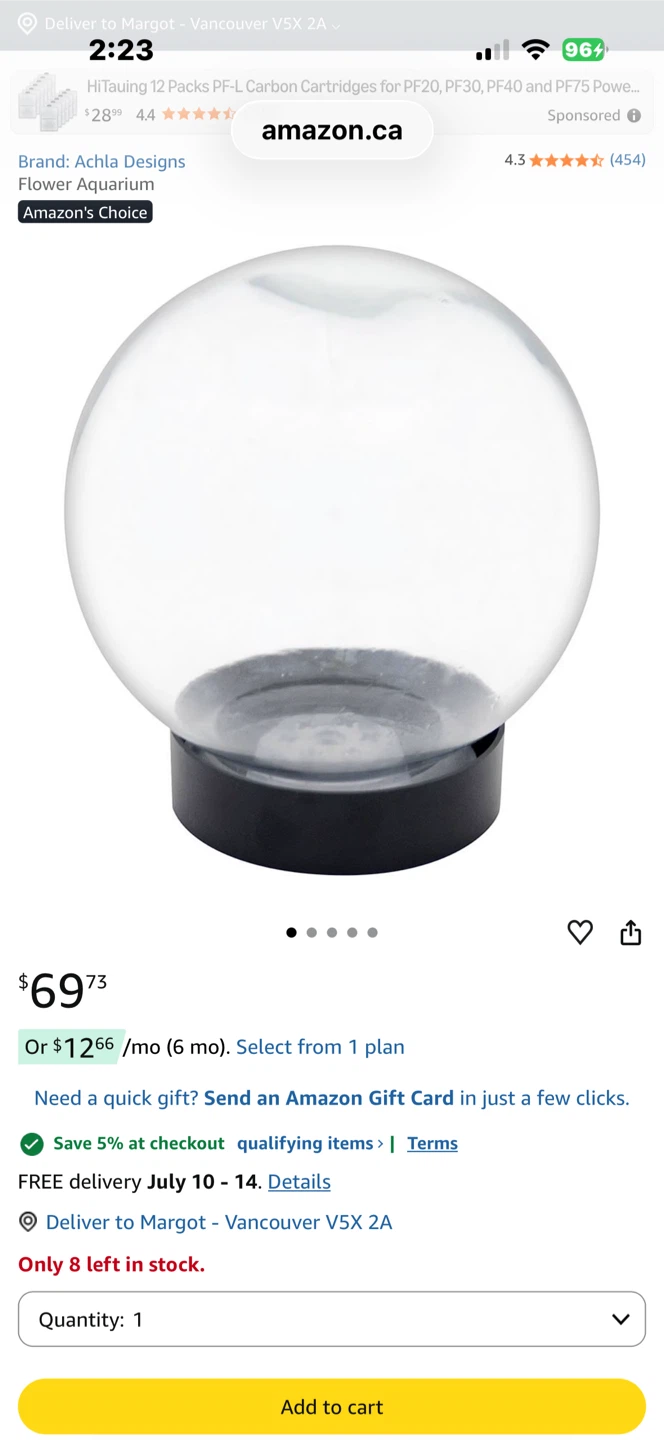This screenshot has height=1440, width=664.
Task: View qualifying items for 5% savings
Action: [310, 1143]
